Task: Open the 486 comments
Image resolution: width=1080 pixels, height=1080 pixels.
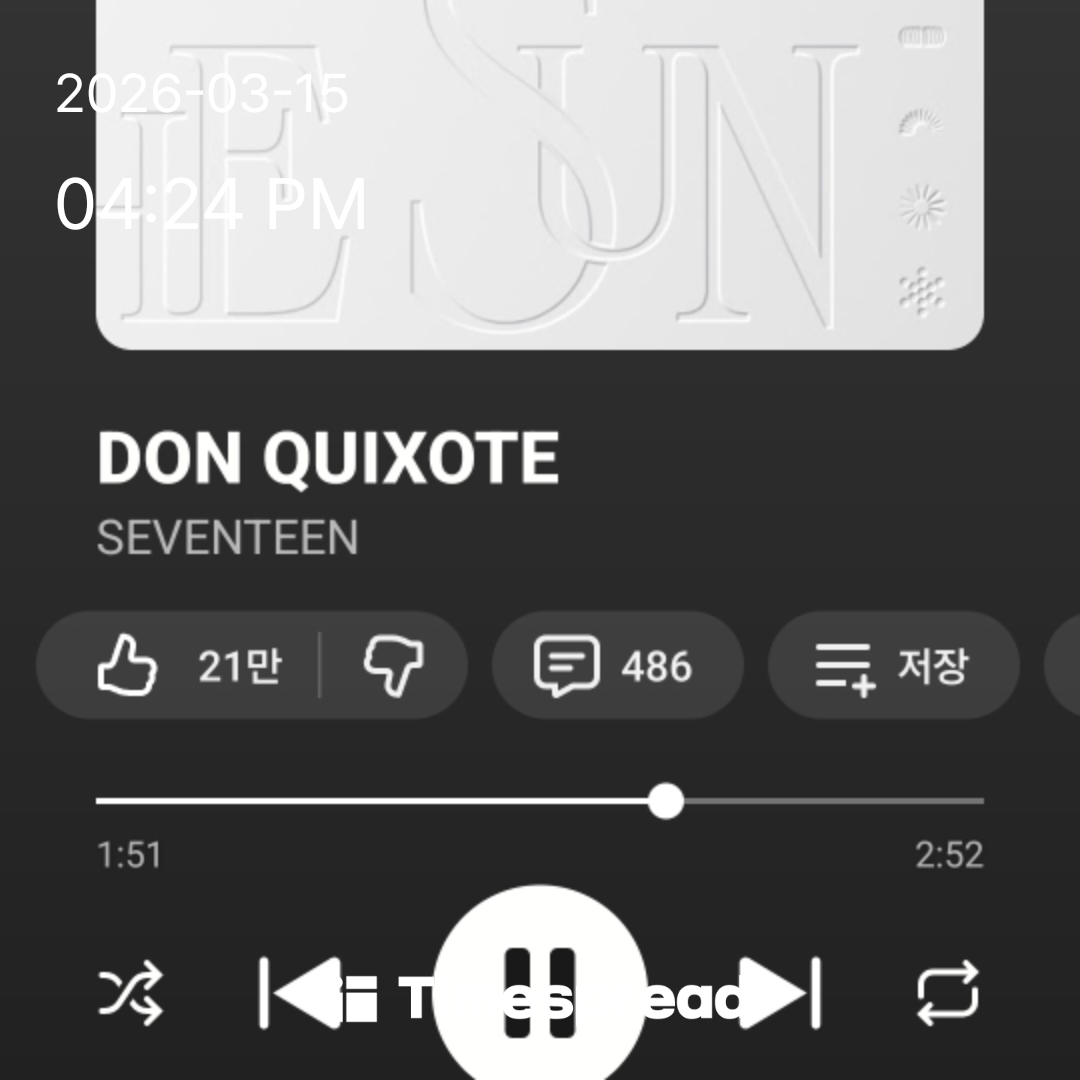Action: 616,665
